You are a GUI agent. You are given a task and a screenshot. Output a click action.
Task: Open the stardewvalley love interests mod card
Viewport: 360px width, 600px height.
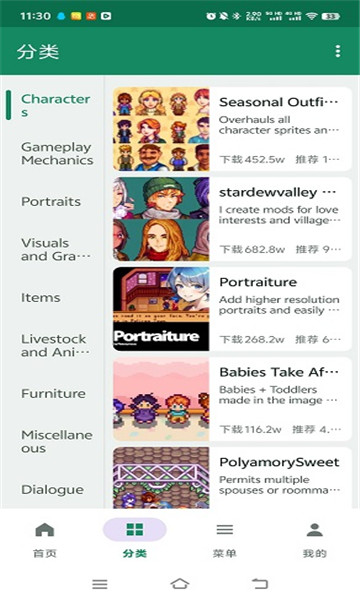point(232,219)
